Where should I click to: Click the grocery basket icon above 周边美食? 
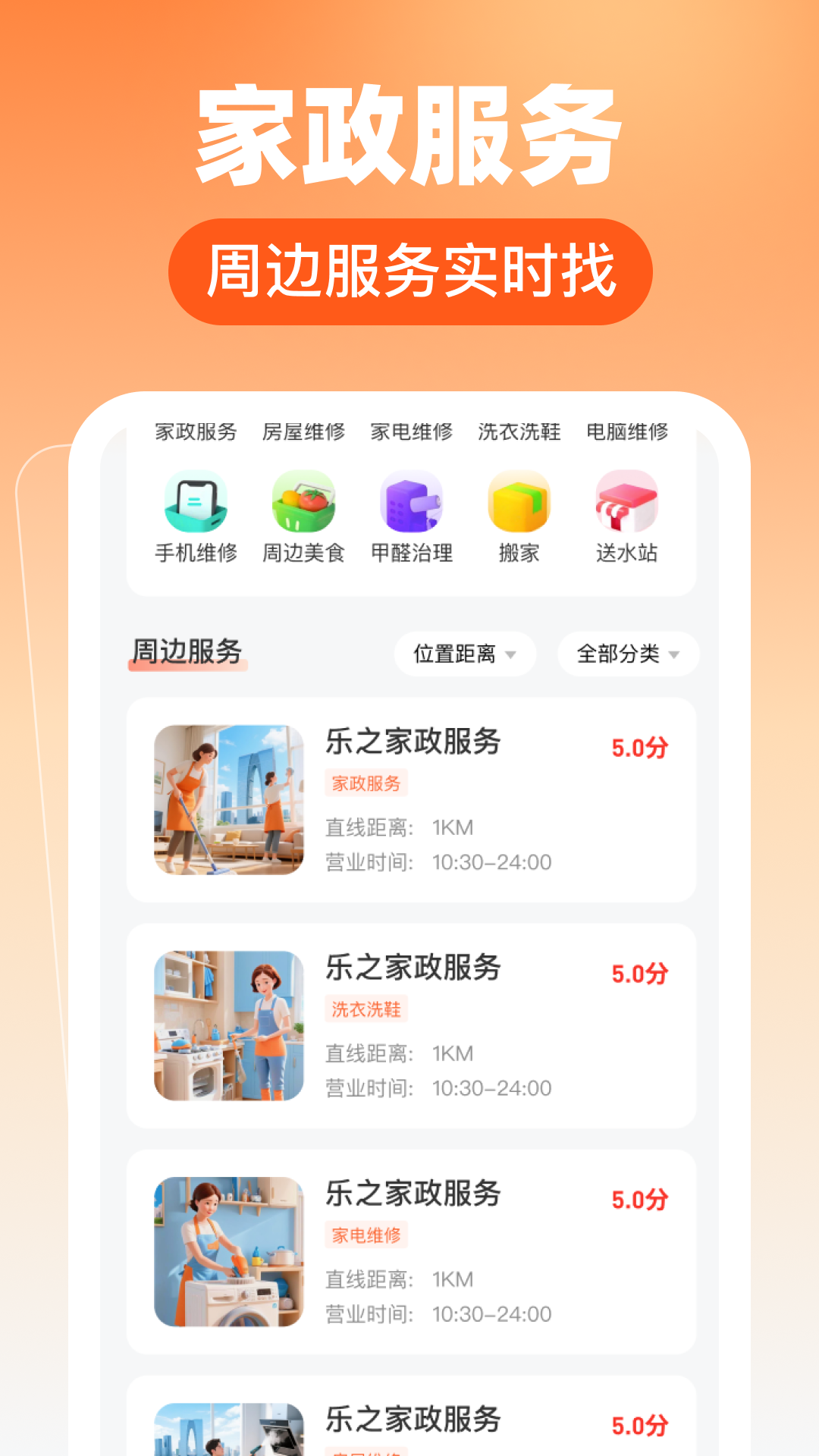point(303,502)
